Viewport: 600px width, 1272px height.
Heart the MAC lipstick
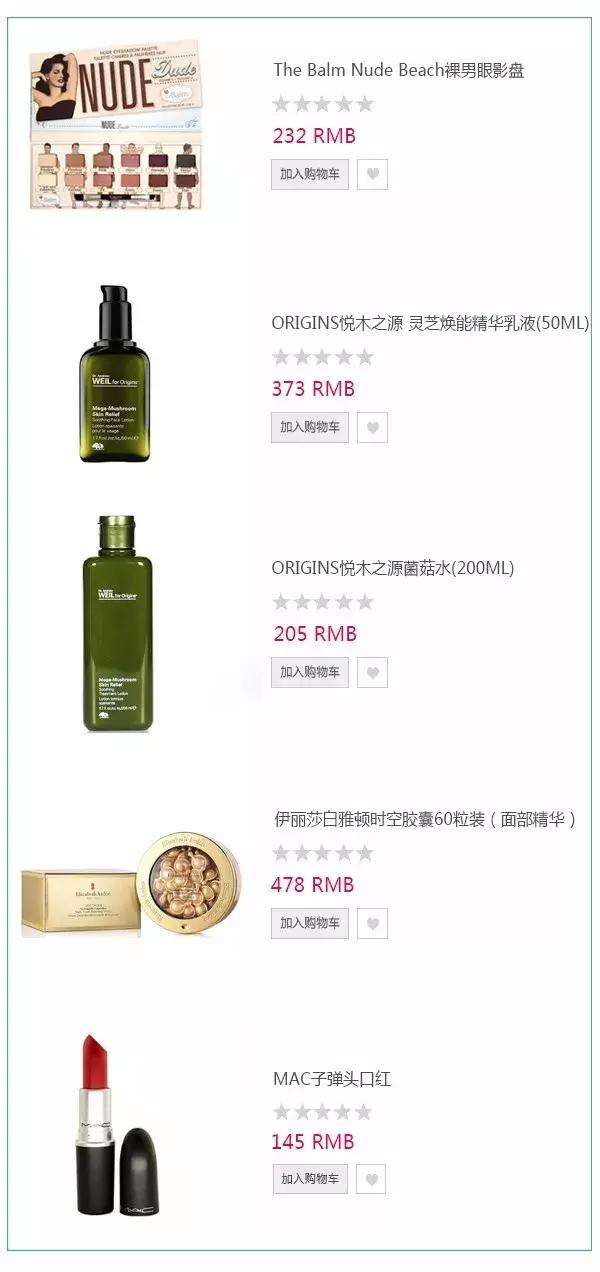[371, 1179]
